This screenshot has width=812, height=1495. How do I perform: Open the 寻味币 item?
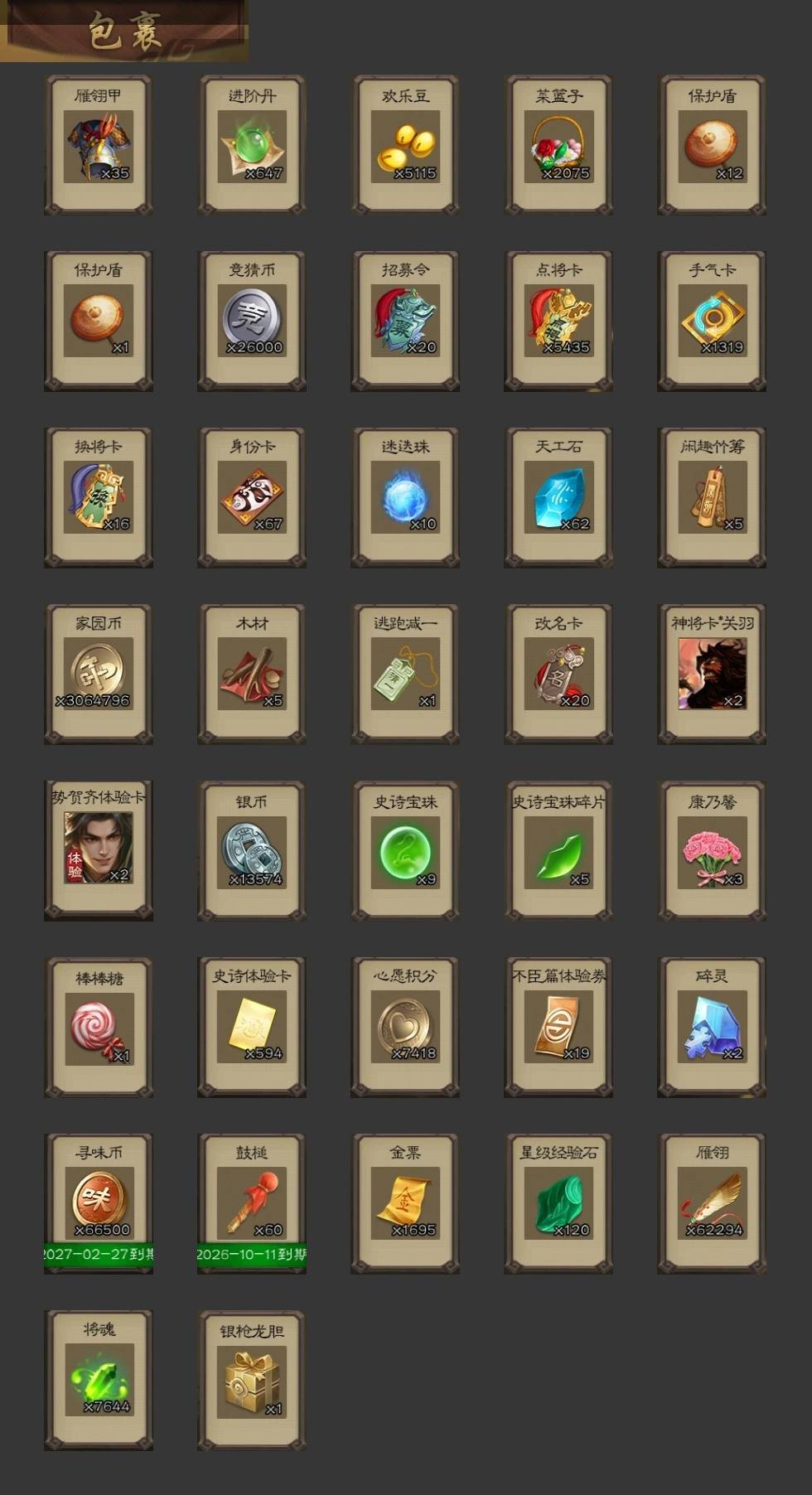(99, 1203)
